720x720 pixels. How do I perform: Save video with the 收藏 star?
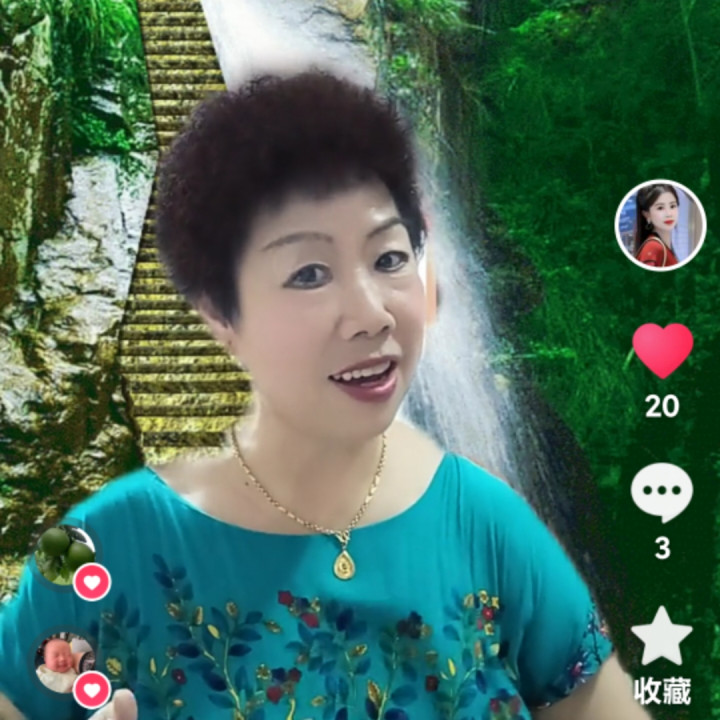click(x=662, y=637)
